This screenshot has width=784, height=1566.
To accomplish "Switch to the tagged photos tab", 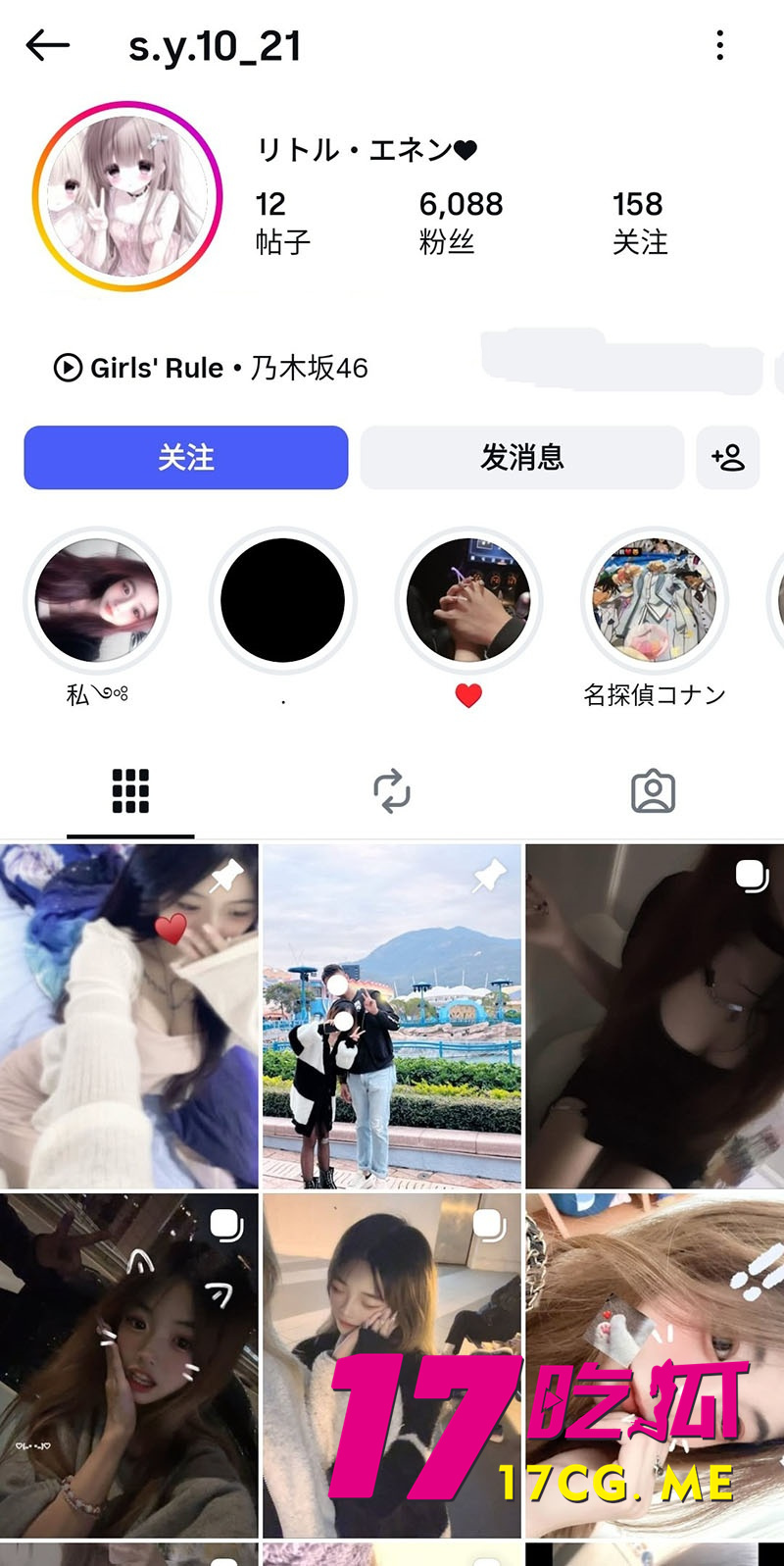I will (653, 791).
